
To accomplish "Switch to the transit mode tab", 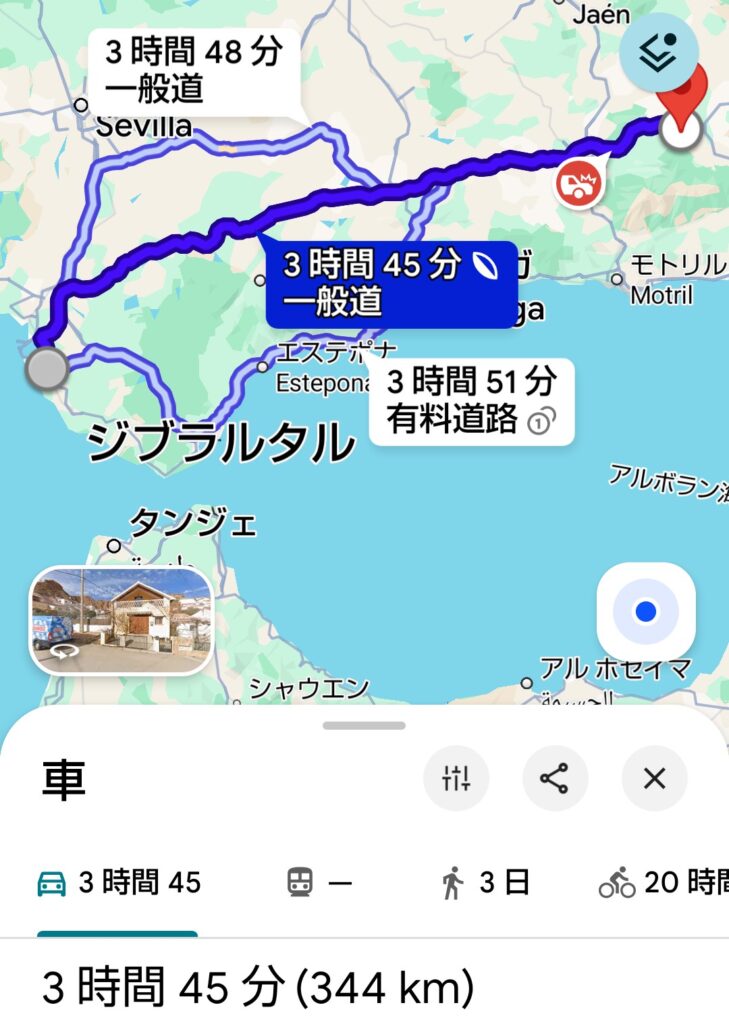I will tap(319, 883).
